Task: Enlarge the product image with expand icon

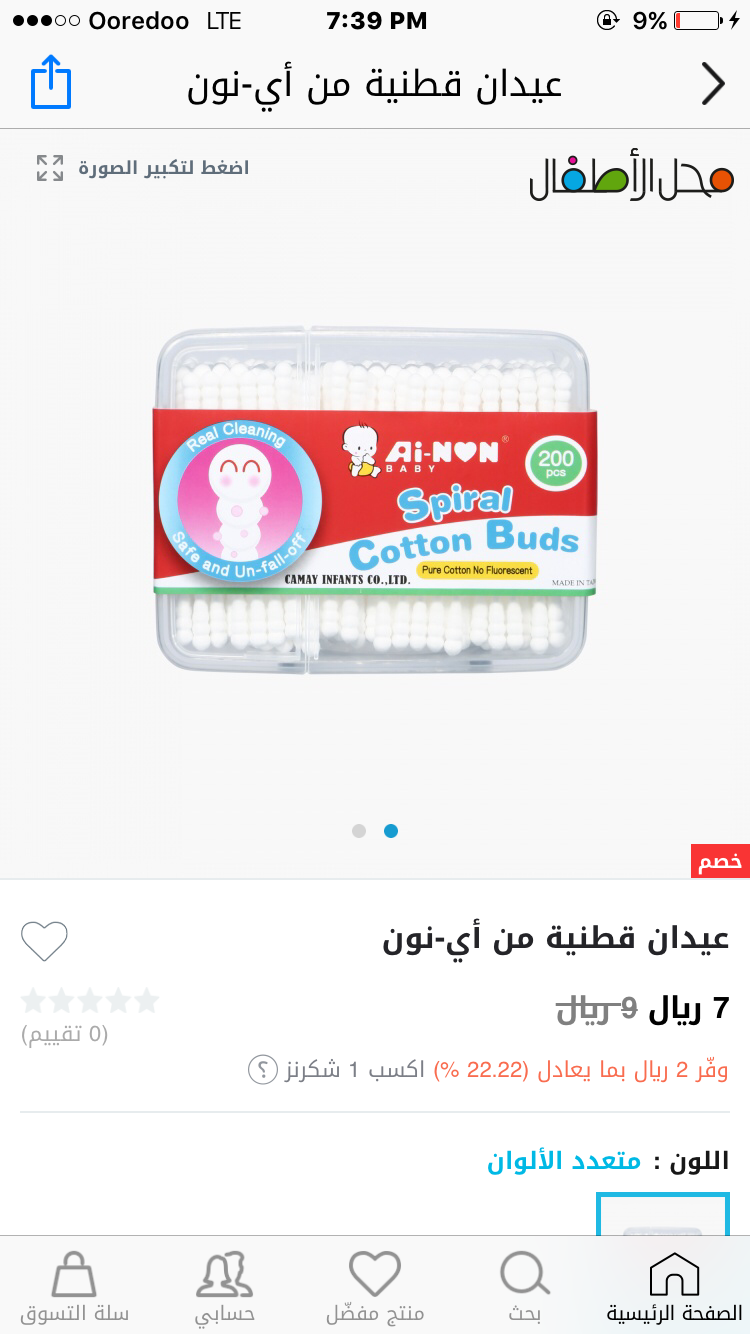Action: coord(50,168)
